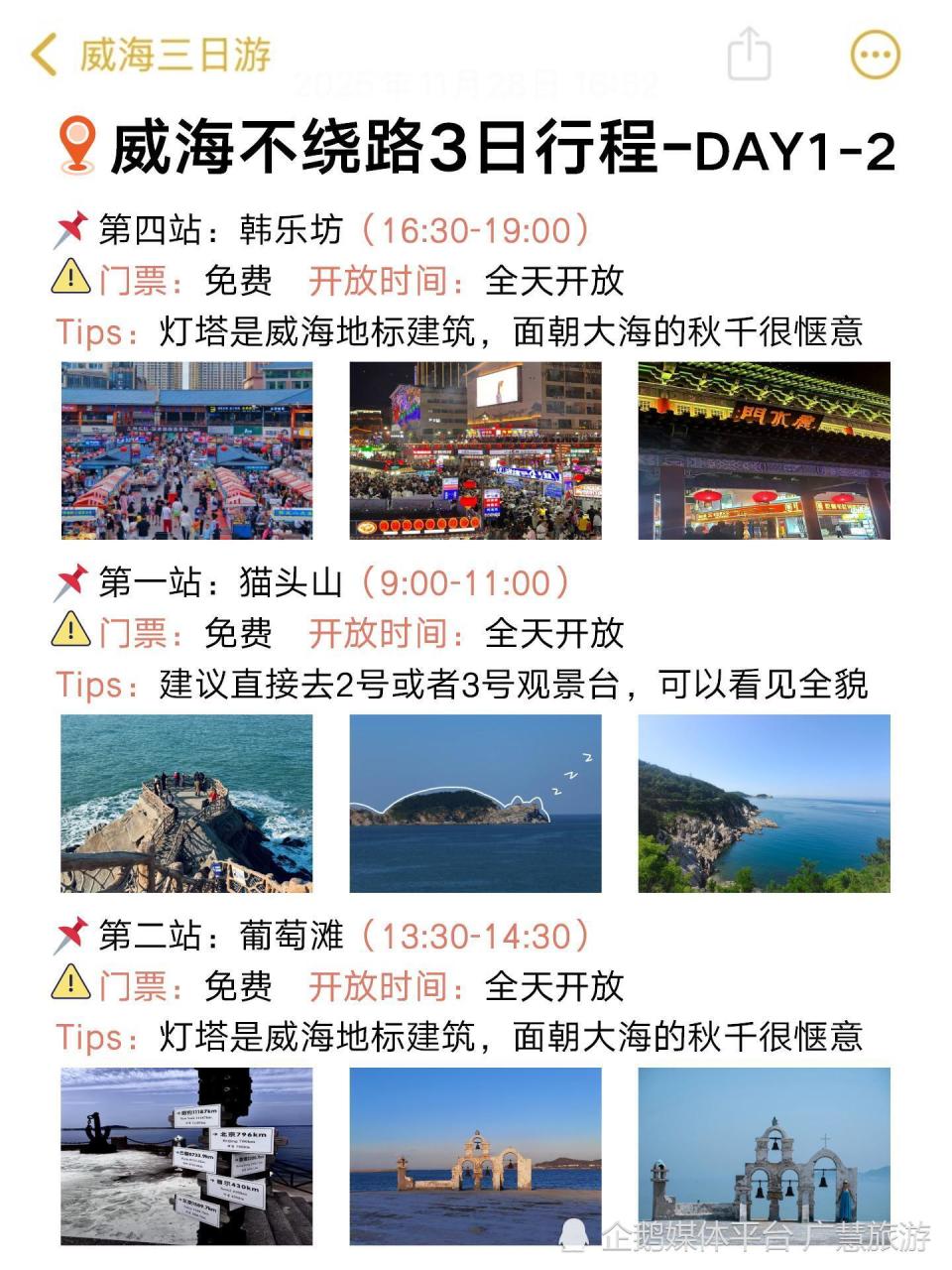Open the coastal cliff observation deck photo
This screenshot has height=1270, width=952.
point(188,806)
